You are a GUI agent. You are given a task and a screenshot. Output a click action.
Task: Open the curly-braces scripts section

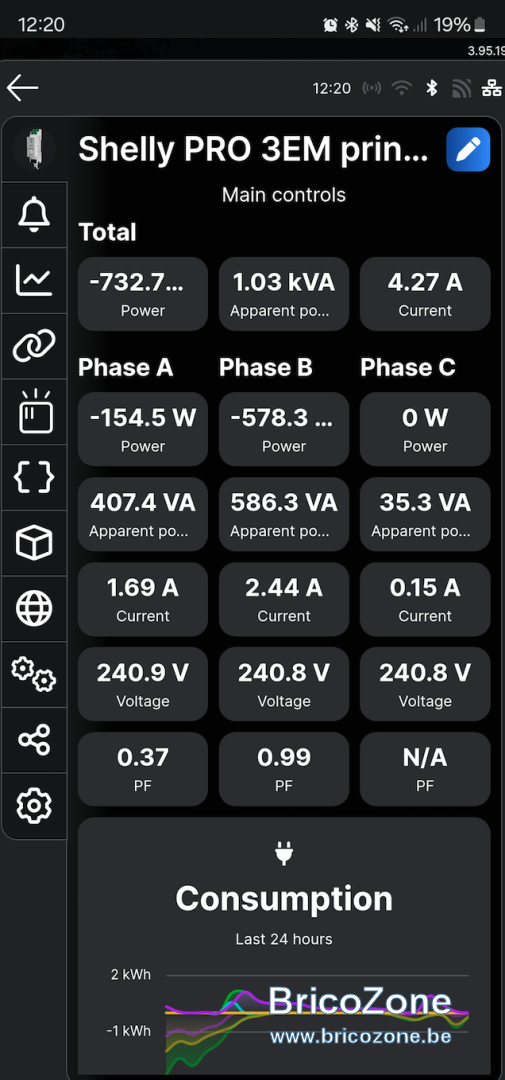pos(34,477)
